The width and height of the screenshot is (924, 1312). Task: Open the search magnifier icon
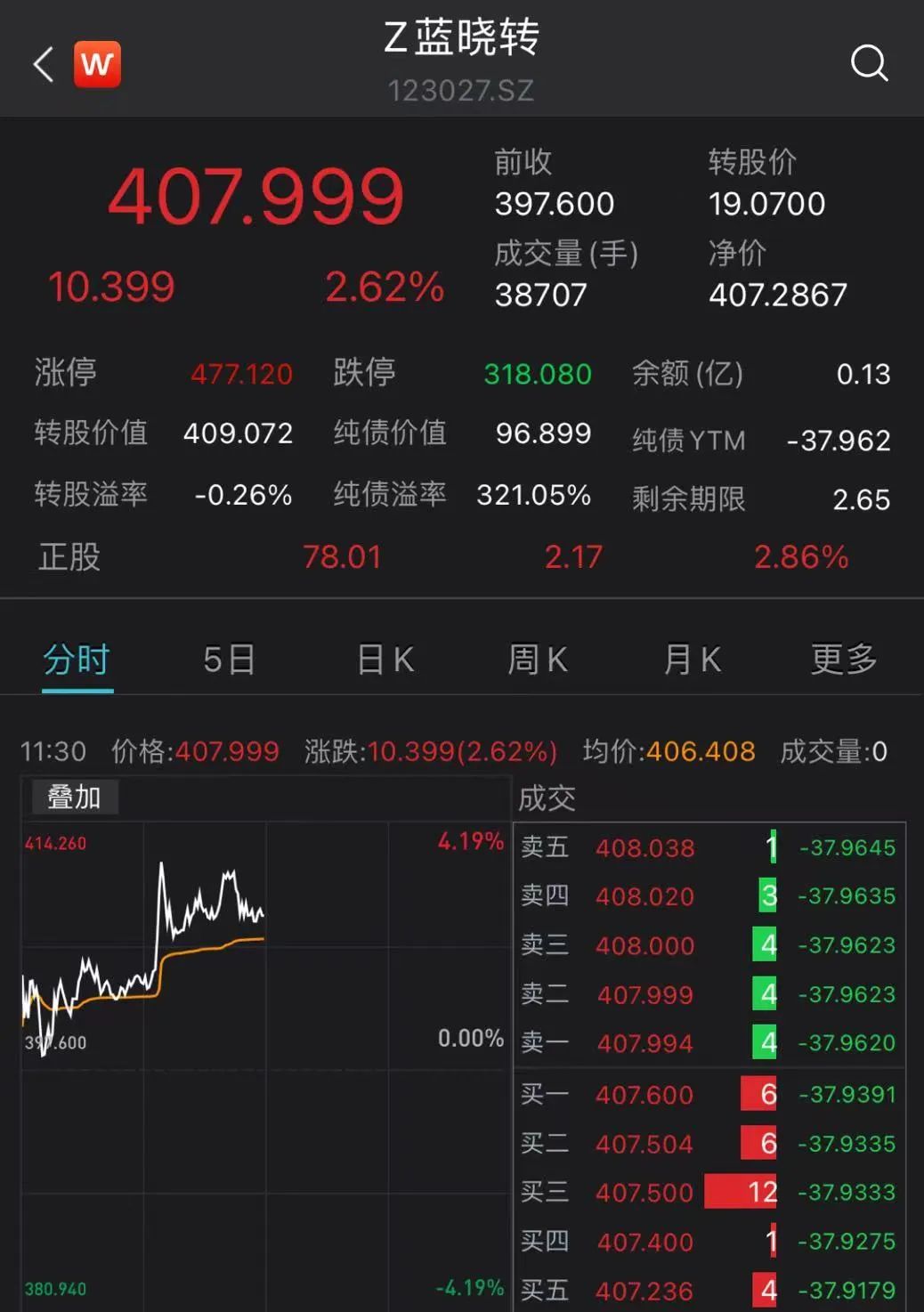click(869, 63)
